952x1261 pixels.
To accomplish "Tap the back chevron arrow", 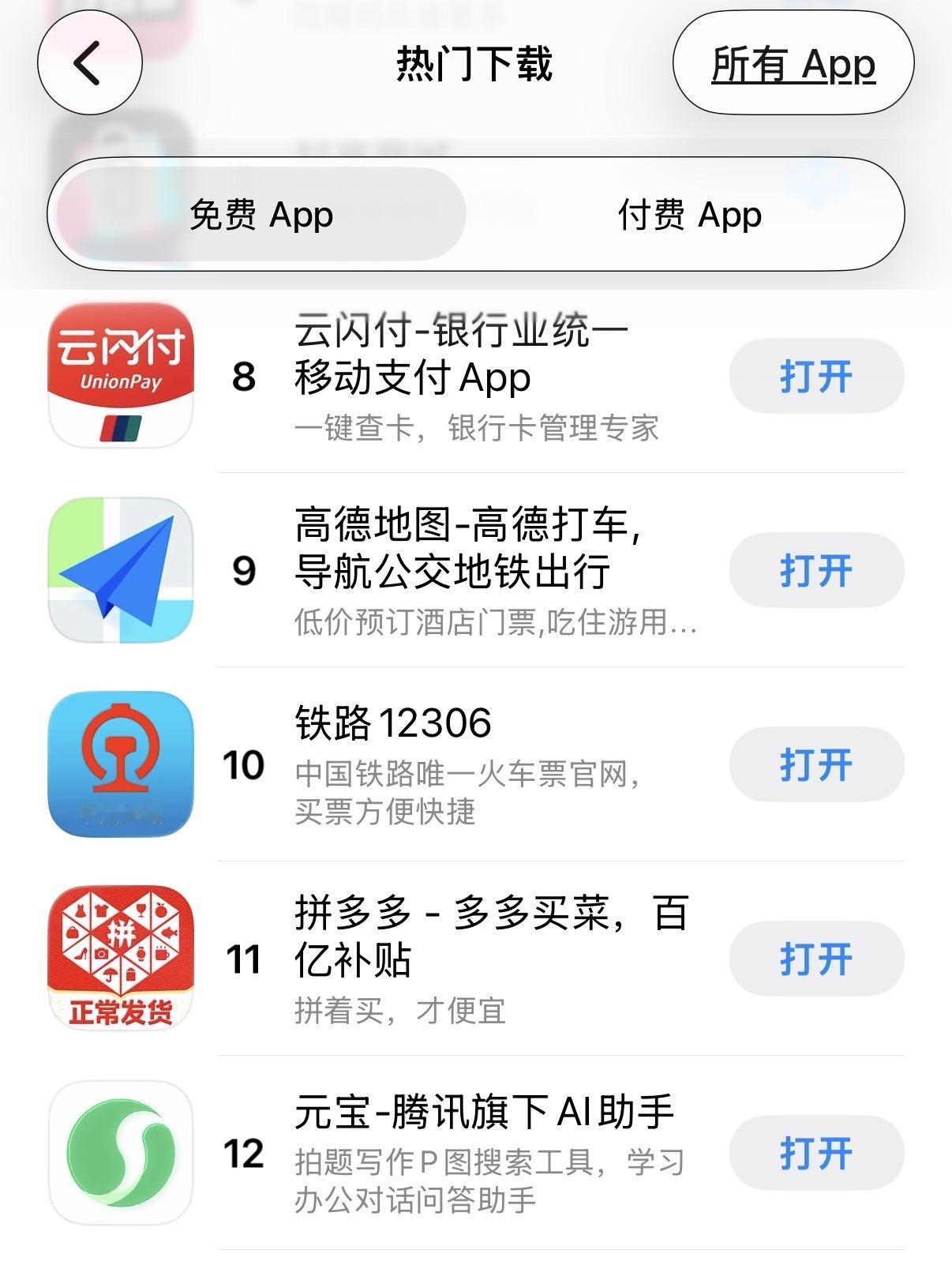I will coord(88,62).
